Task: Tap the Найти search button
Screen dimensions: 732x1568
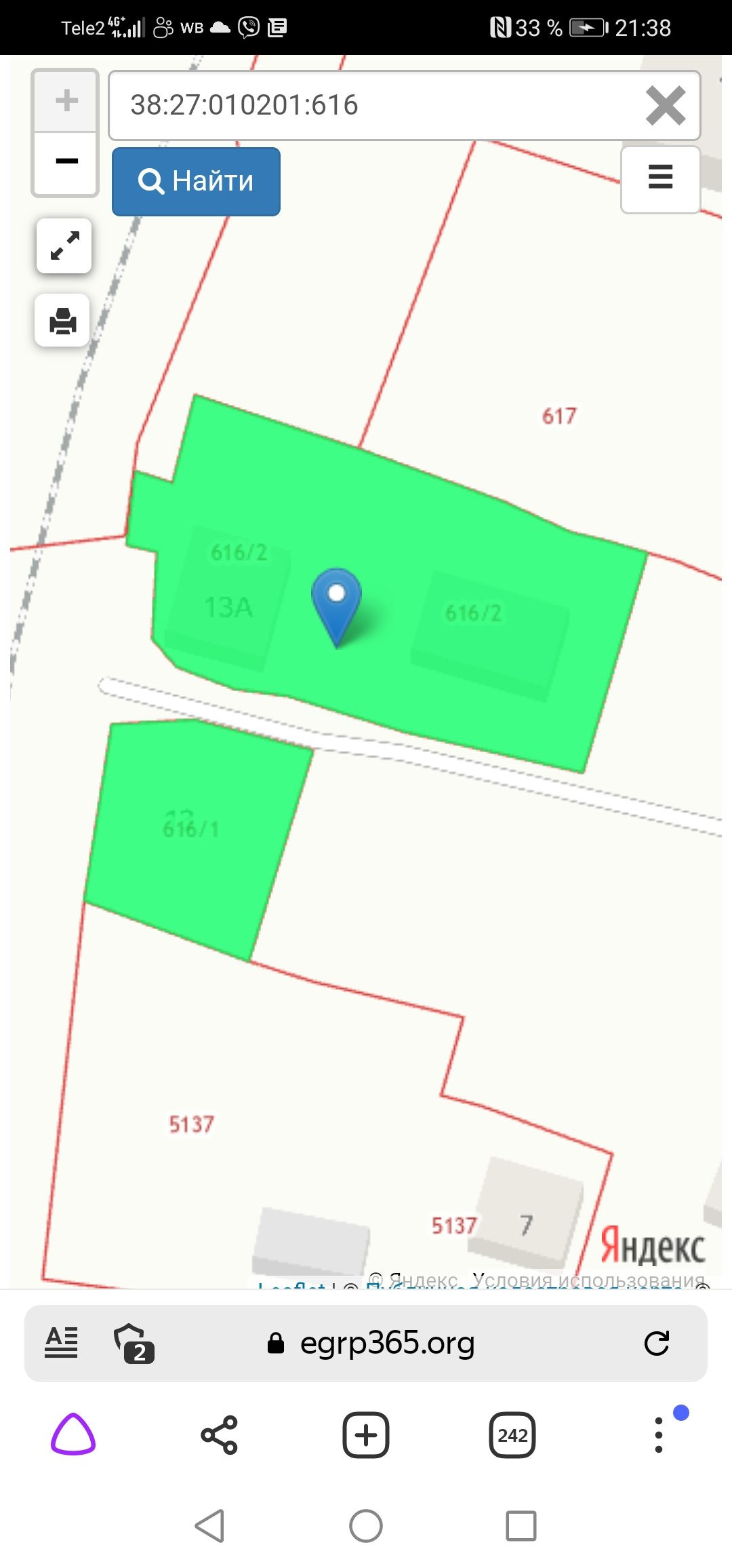Action: [x=196, y=182]
